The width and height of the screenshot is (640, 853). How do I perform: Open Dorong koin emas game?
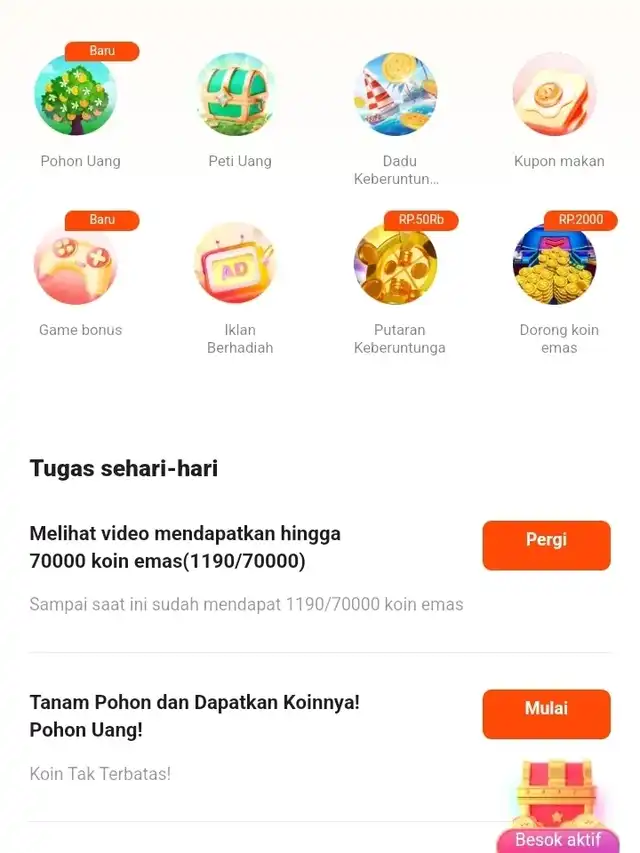tap(556, 265)
